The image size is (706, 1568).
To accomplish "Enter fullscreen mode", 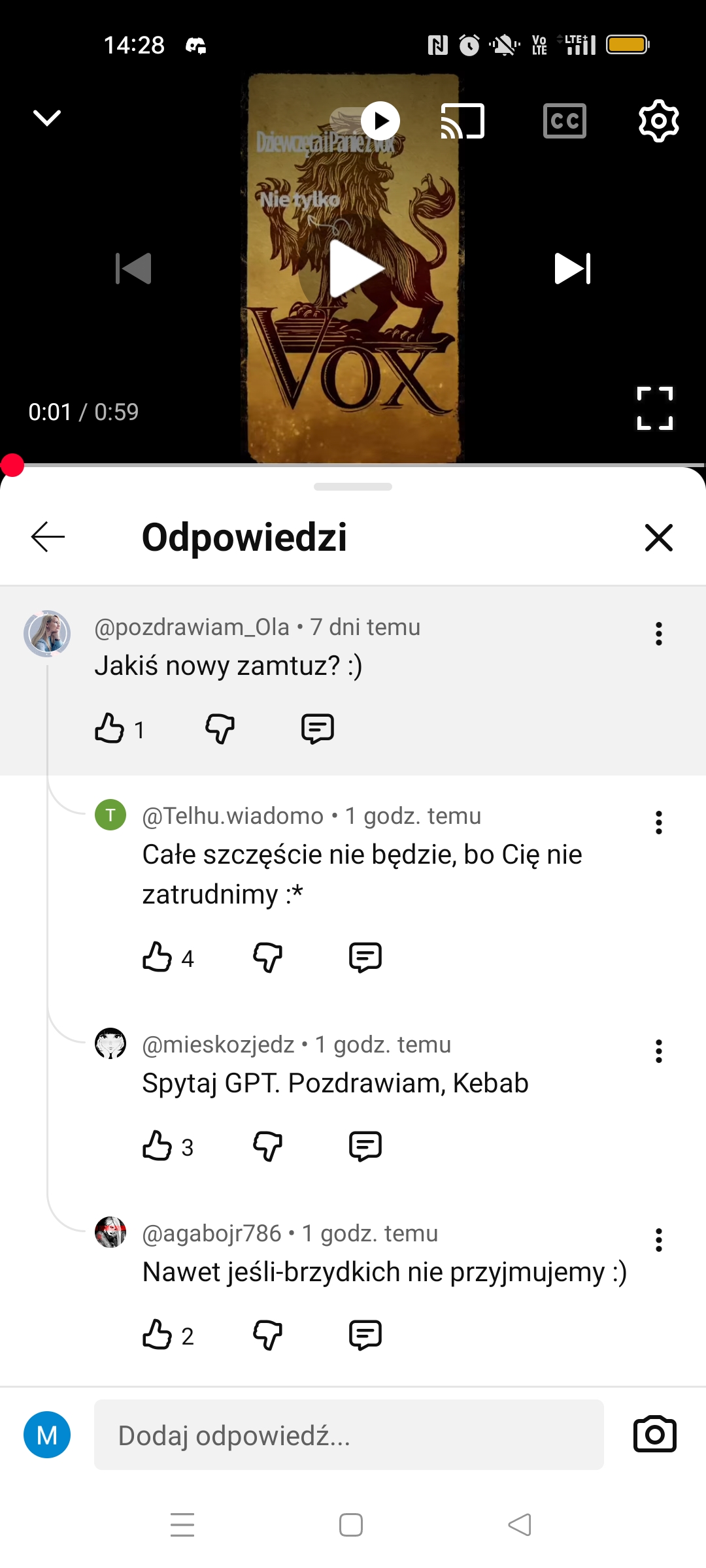I will 654,408.
